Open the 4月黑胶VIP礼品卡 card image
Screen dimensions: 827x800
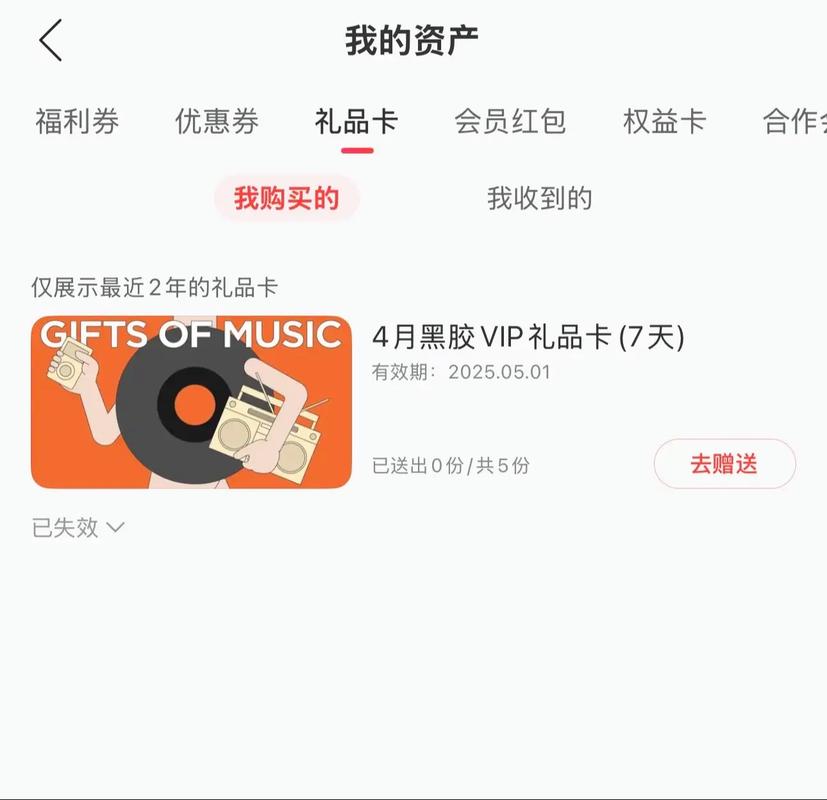point(191,402)
